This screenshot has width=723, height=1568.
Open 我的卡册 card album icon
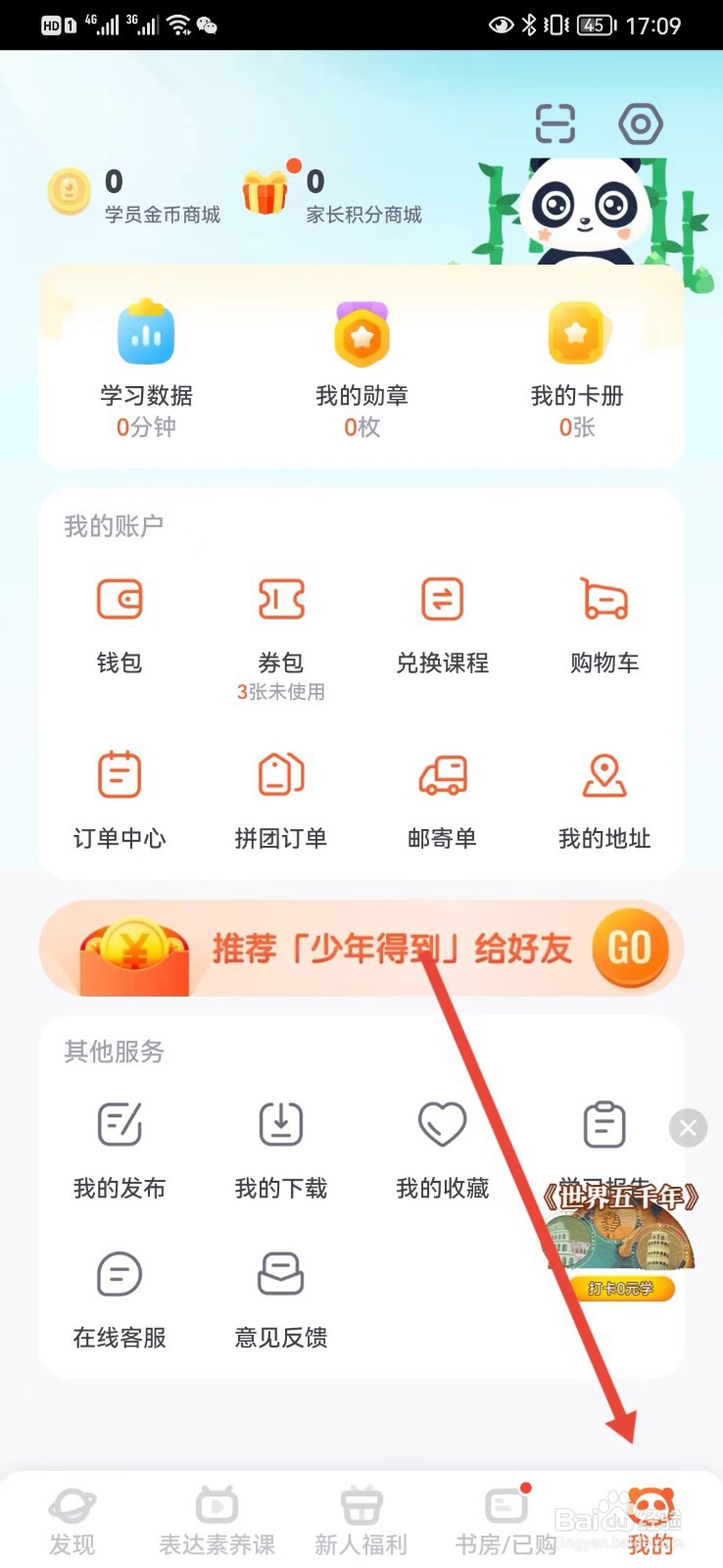point(576,333)
